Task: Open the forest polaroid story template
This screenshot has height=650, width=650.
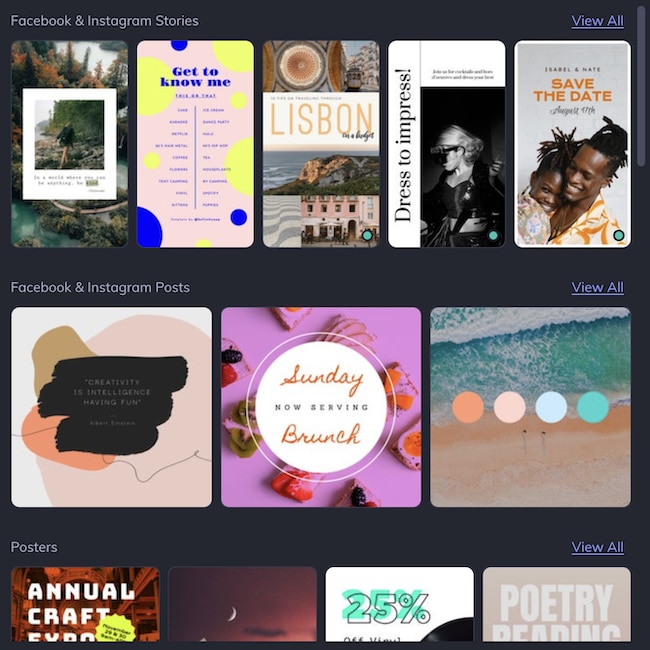Action: (69, 143)
